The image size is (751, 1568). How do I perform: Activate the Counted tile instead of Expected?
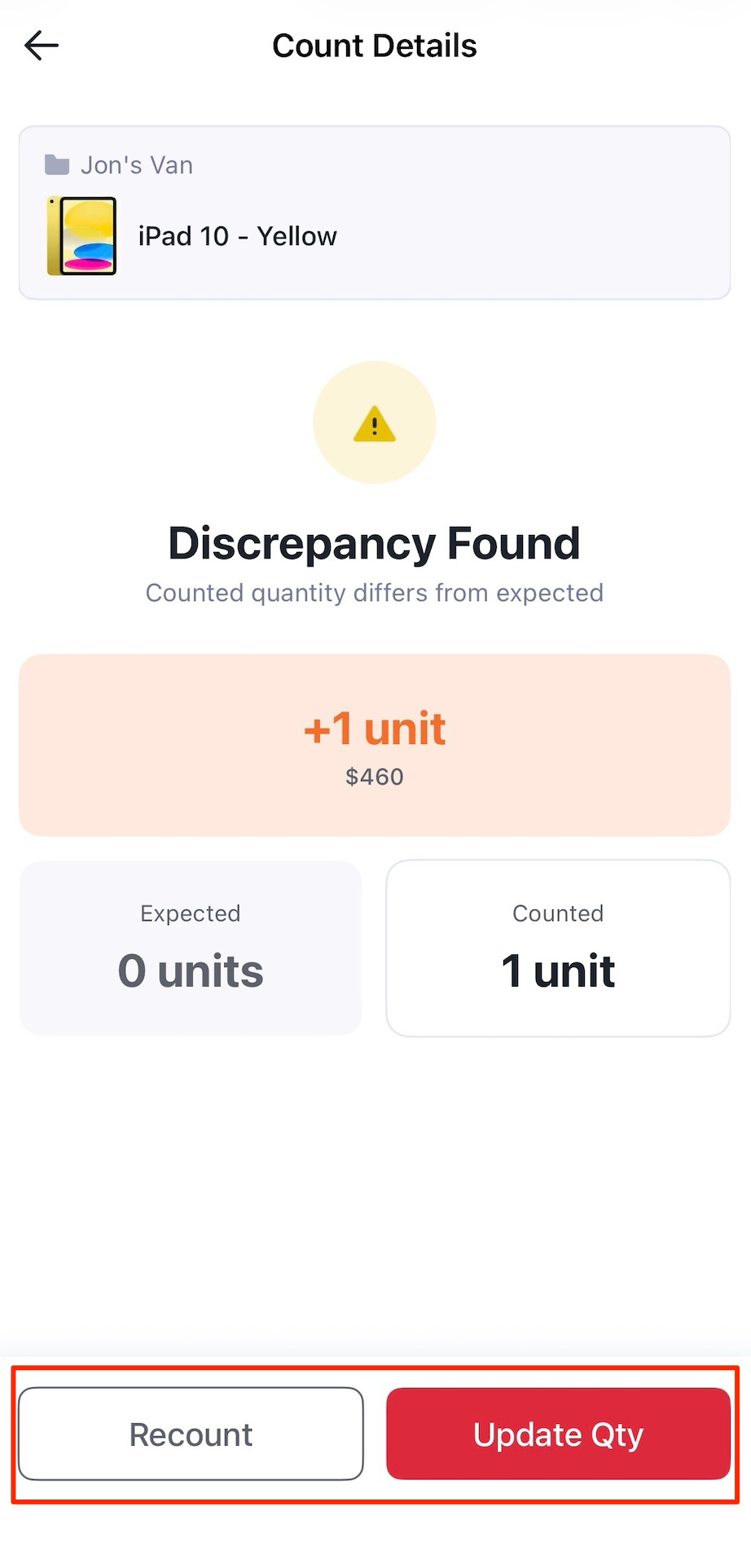[x=558, y=947]
